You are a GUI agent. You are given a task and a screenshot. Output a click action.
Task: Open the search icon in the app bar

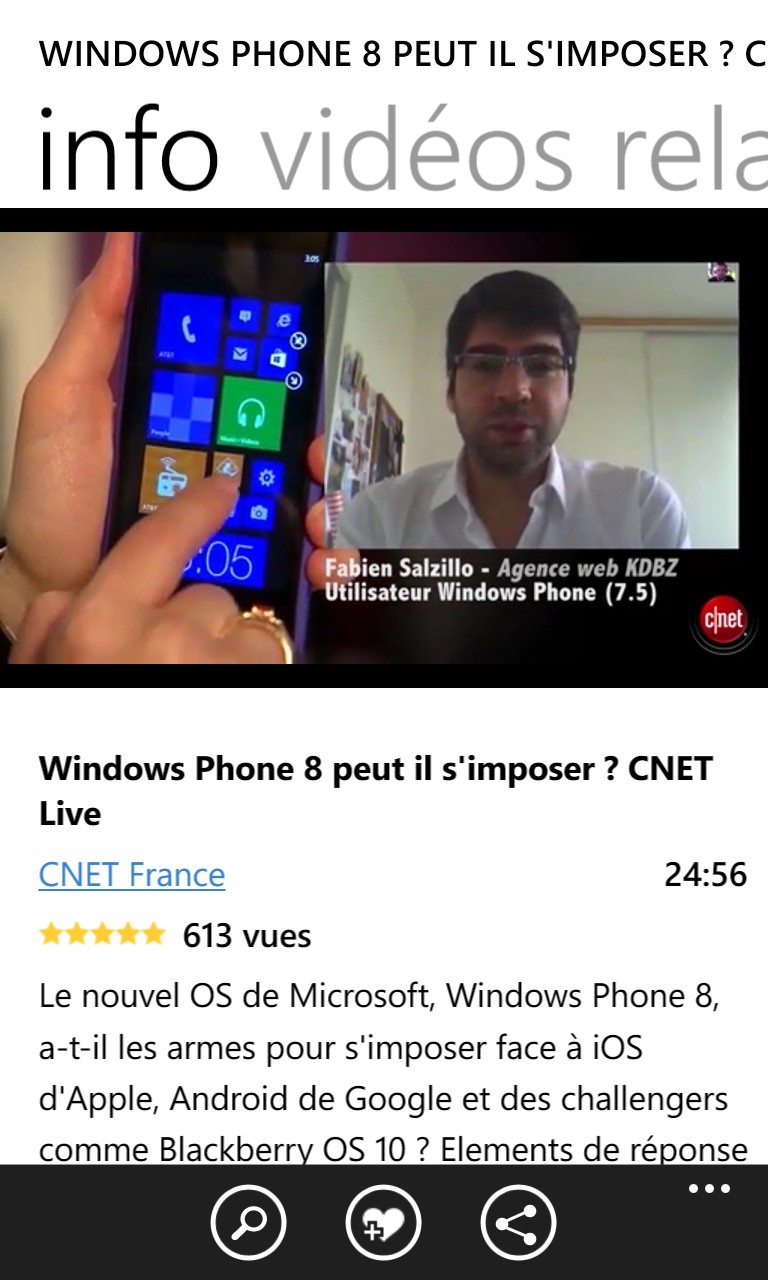[249, 1222]
